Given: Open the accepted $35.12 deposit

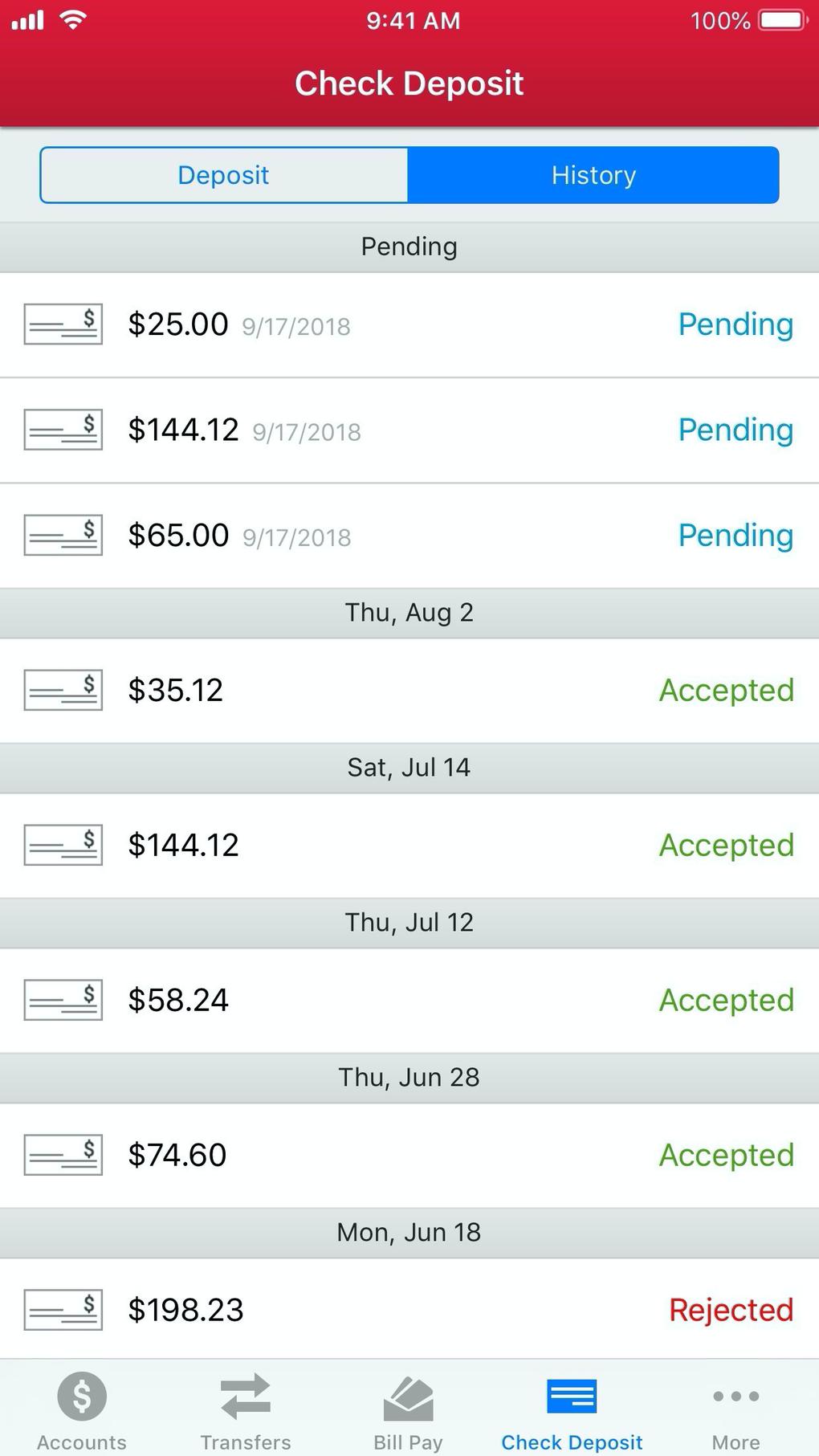Looking at the screenshot, I should pos(409,691).
